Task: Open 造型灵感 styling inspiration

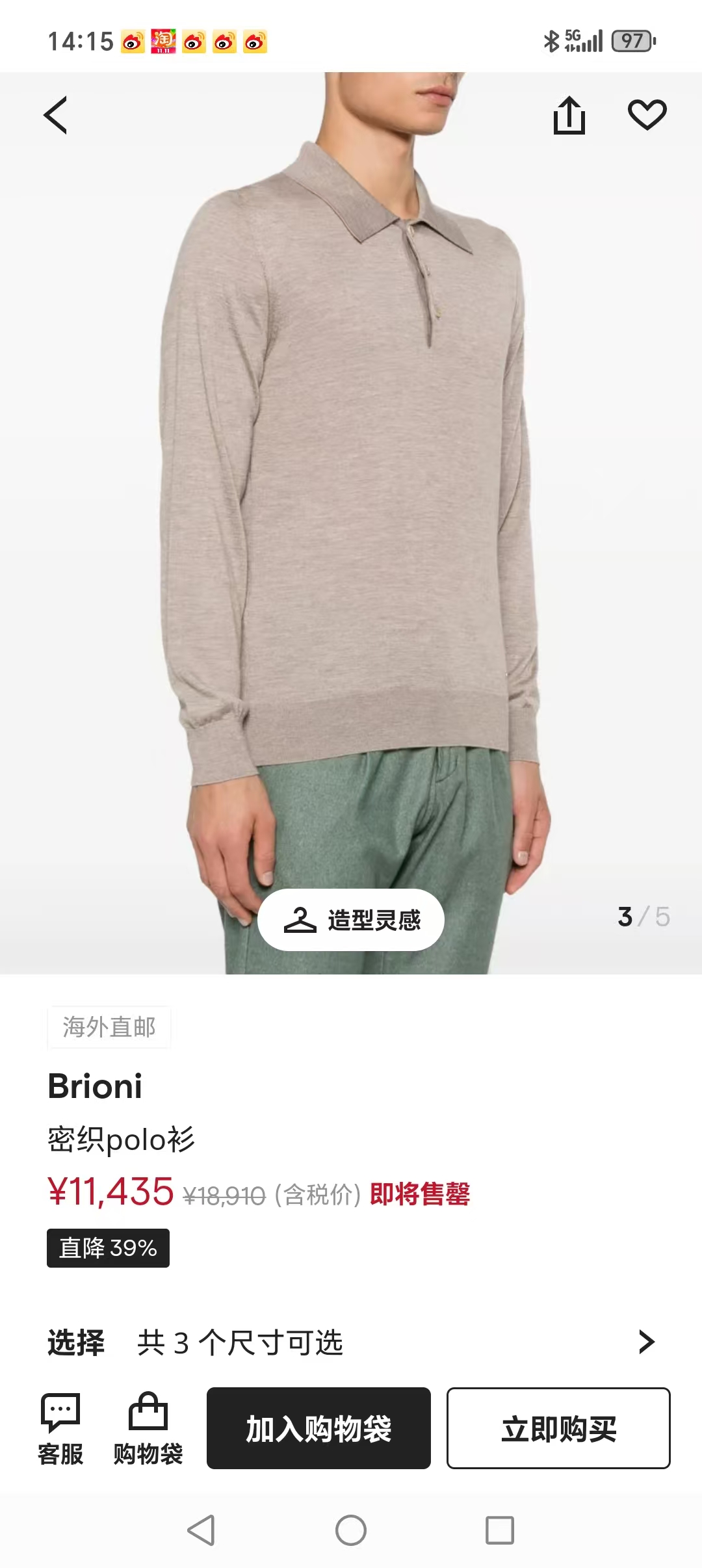Action: [351, 919]
